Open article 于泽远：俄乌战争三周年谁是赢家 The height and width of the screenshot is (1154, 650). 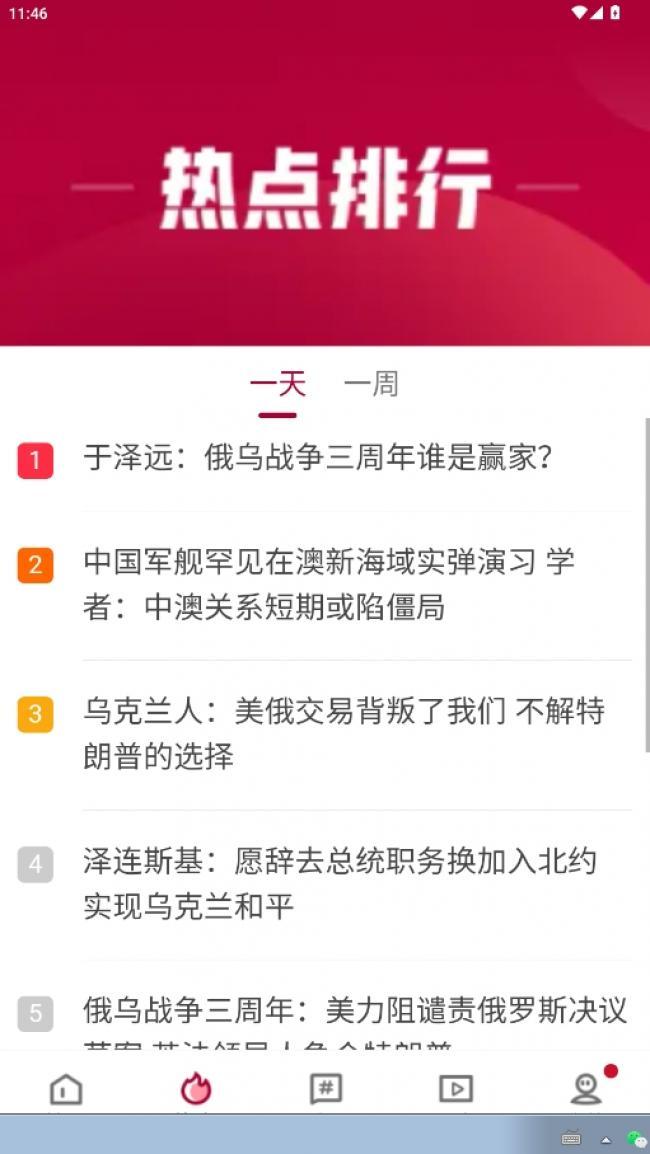pyautogui.click(x=318, y=460)
